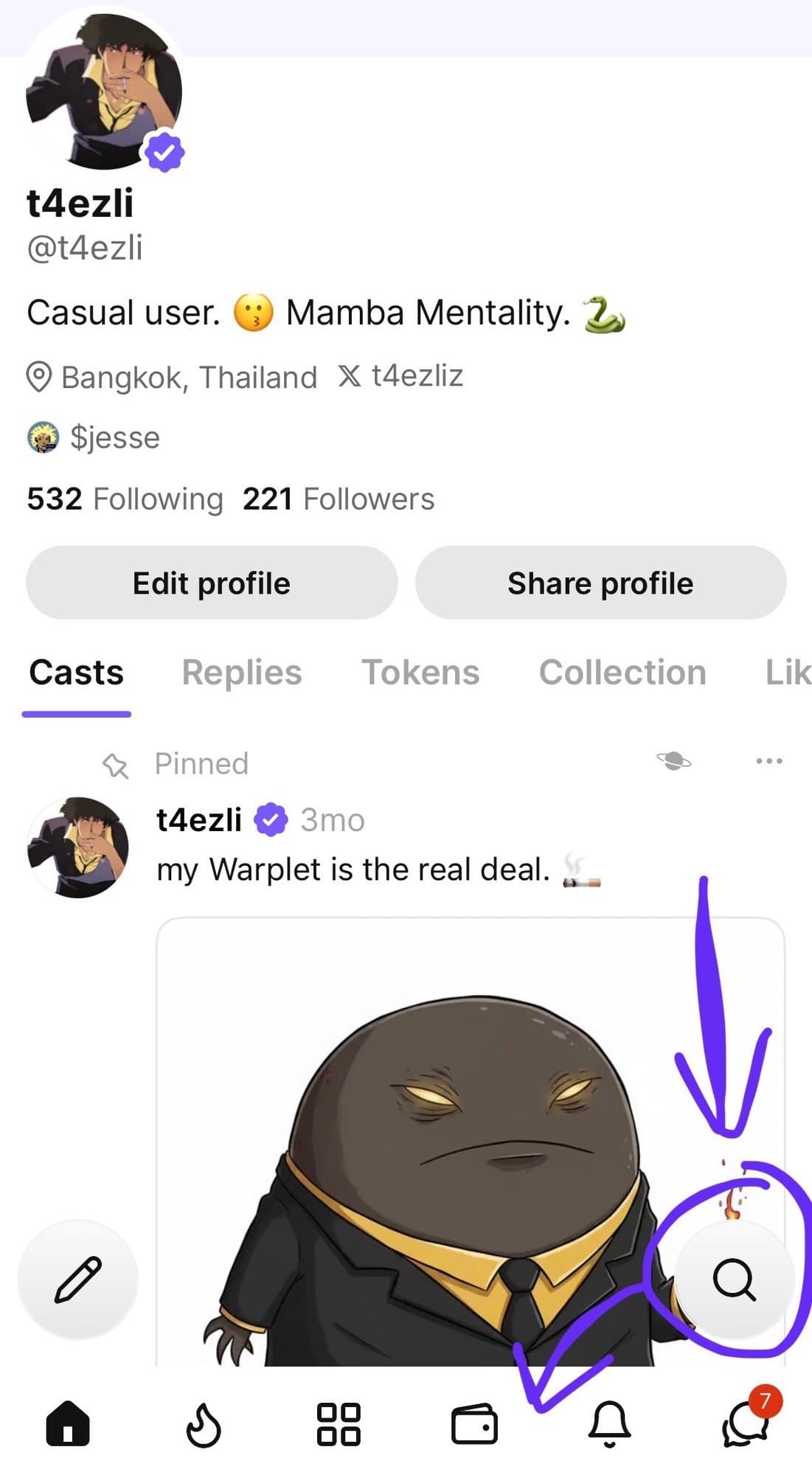Open direct messages with 7 unread
Image resolution: width=812 pixels, height=1475 pixels.
coord(746,1423)
